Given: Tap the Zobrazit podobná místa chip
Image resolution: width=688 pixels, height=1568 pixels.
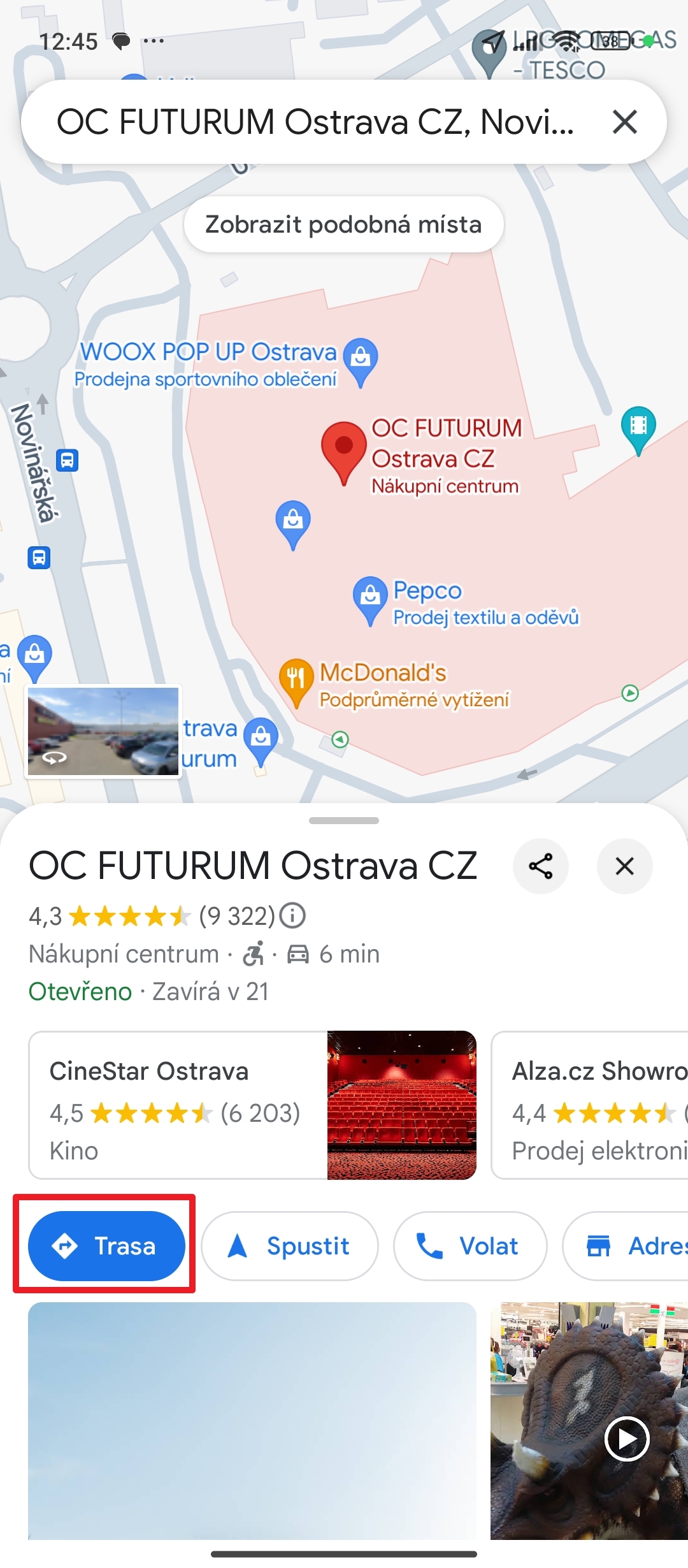Looking at the screenshot, I should 344,224.
